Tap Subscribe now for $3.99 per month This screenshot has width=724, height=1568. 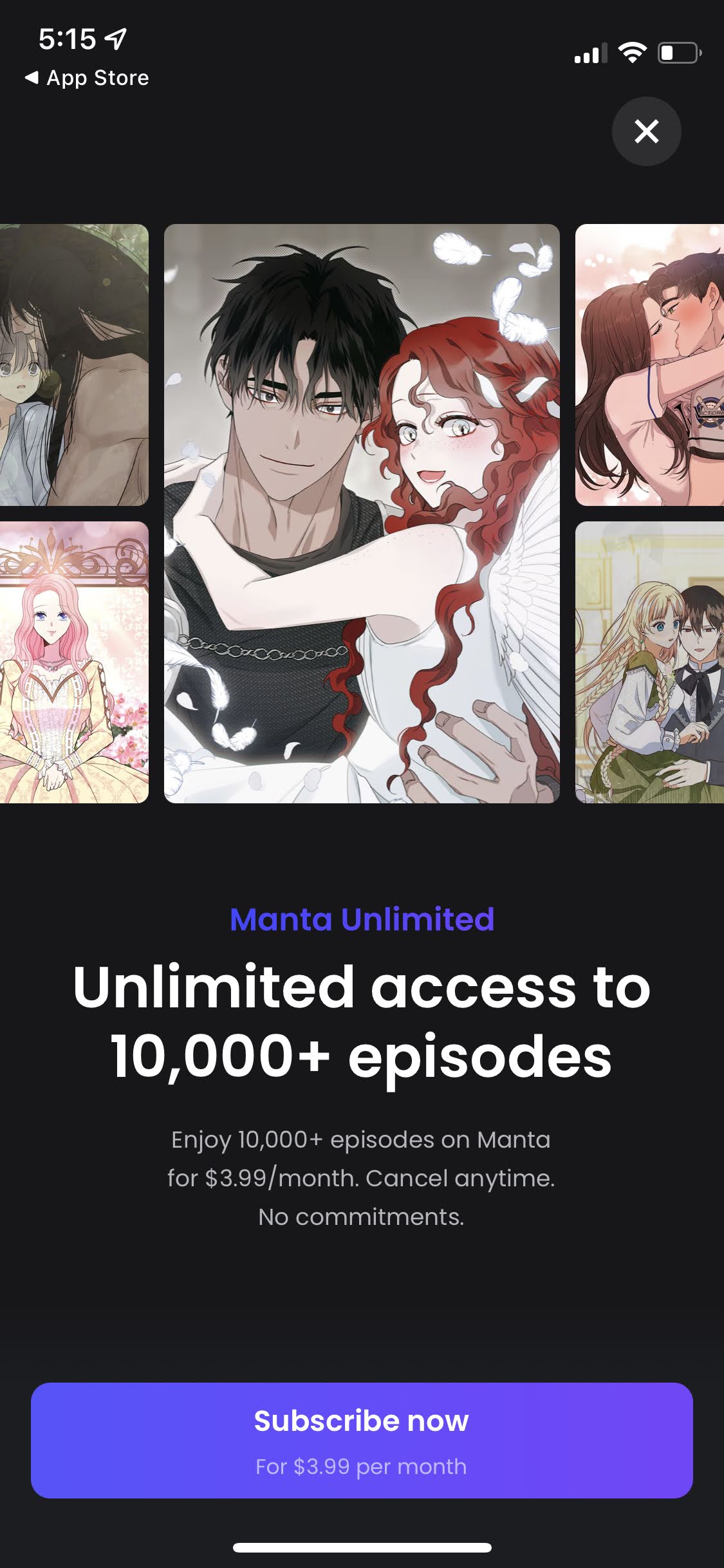click(362, 1440)
